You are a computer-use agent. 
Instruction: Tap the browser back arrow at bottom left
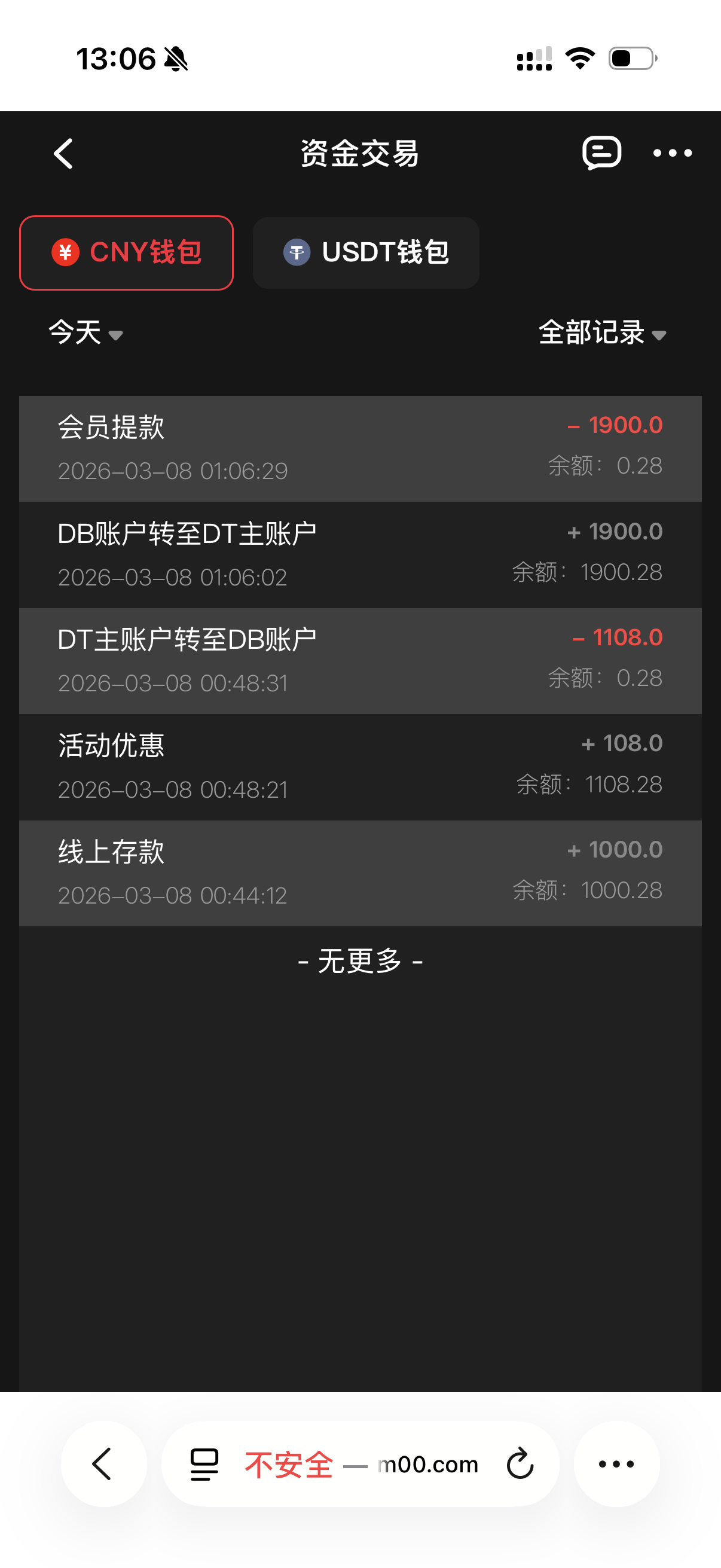(103, 1463)
